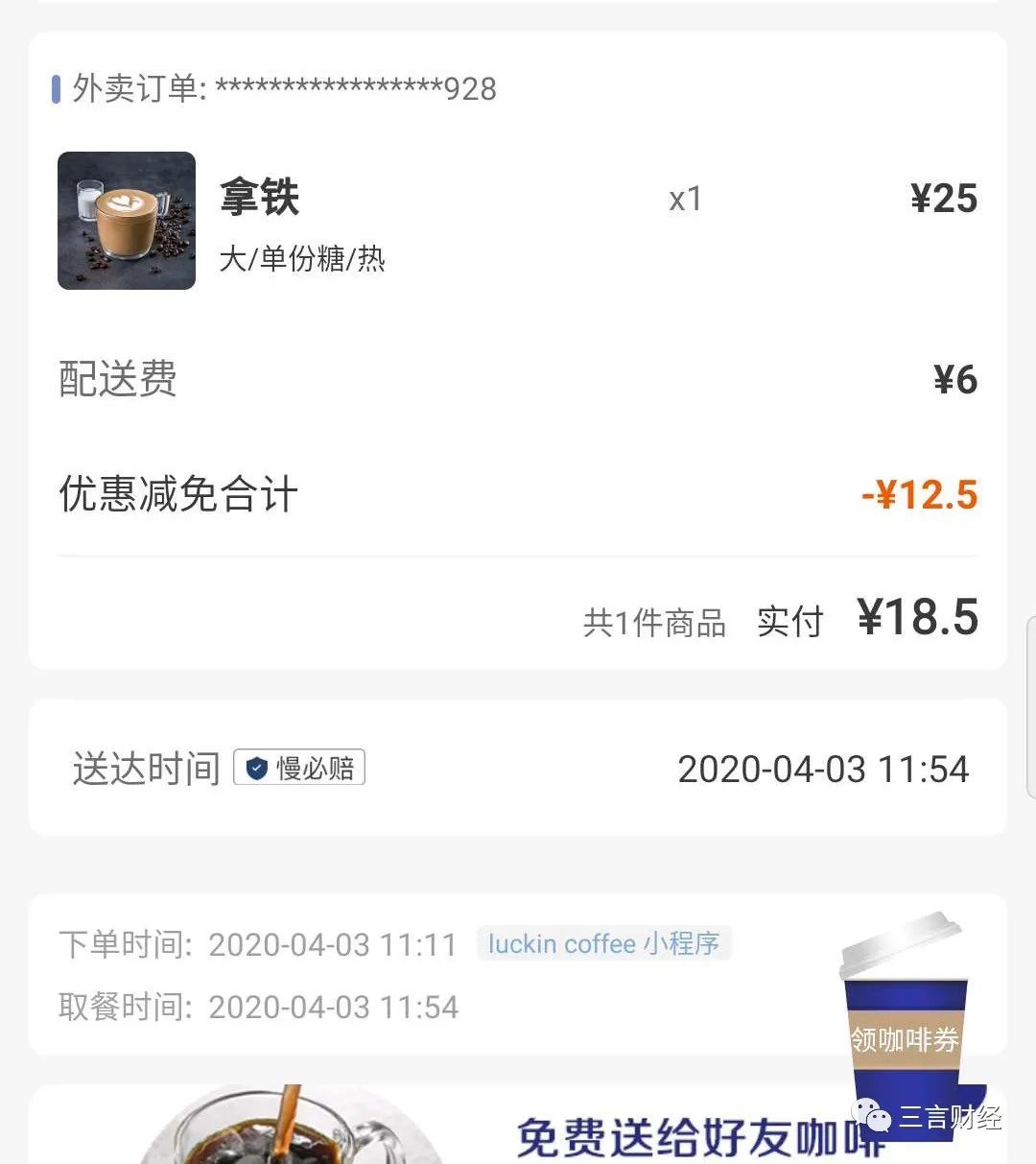1036x1164 pixels.
Task: Select the -¥12.5 orange discount value
Action: pos(919,494)
